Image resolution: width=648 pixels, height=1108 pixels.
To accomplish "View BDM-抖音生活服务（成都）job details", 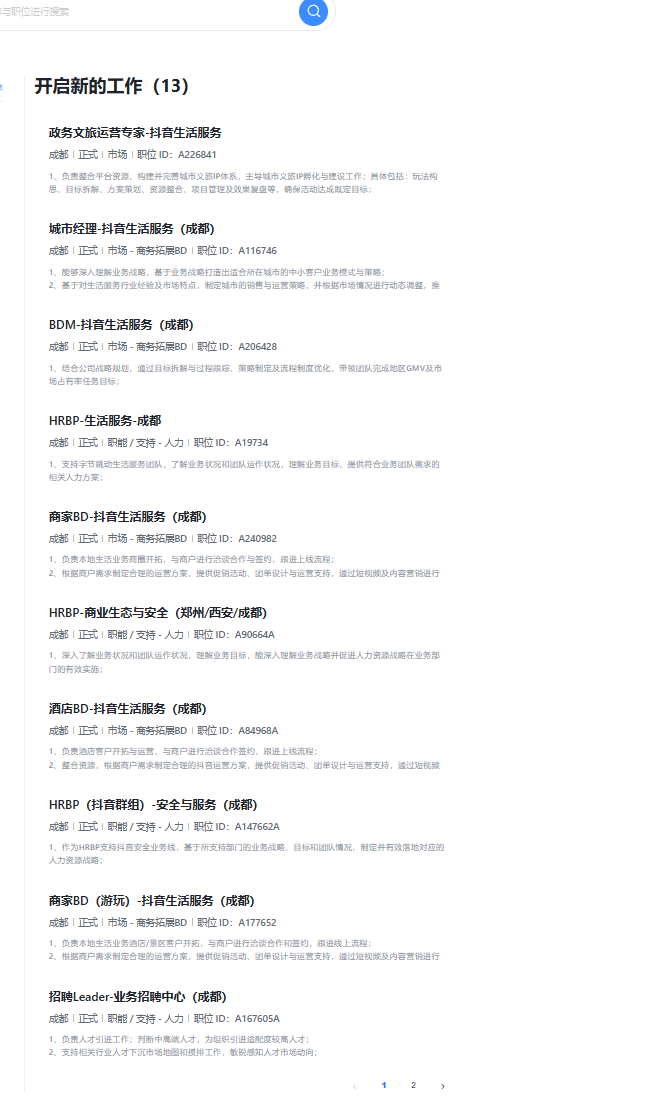I will [x=121, y=324].
